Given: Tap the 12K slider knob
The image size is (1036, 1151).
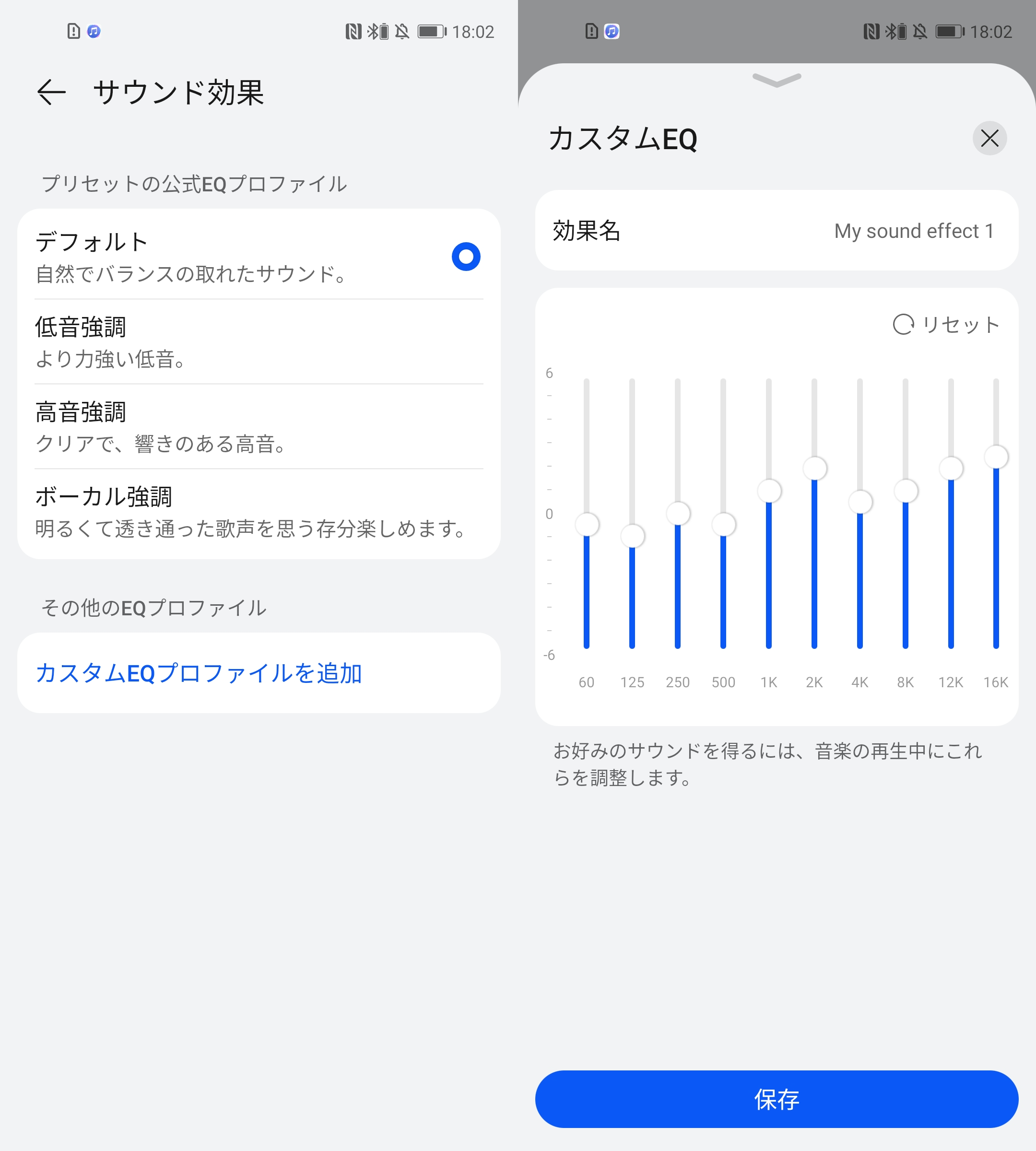Looking at the screenshot, I should (951, 468).
